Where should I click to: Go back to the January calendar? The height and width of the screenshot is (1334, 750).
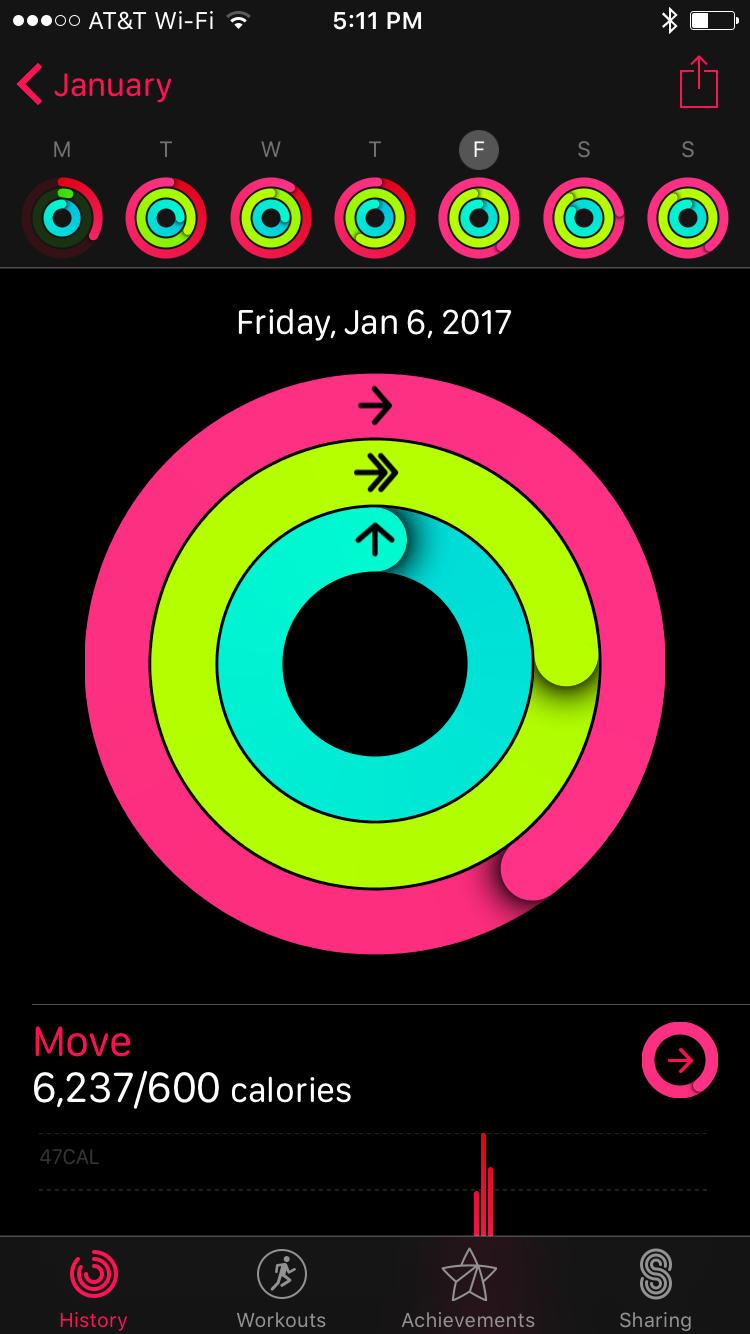tap(94, 86)
